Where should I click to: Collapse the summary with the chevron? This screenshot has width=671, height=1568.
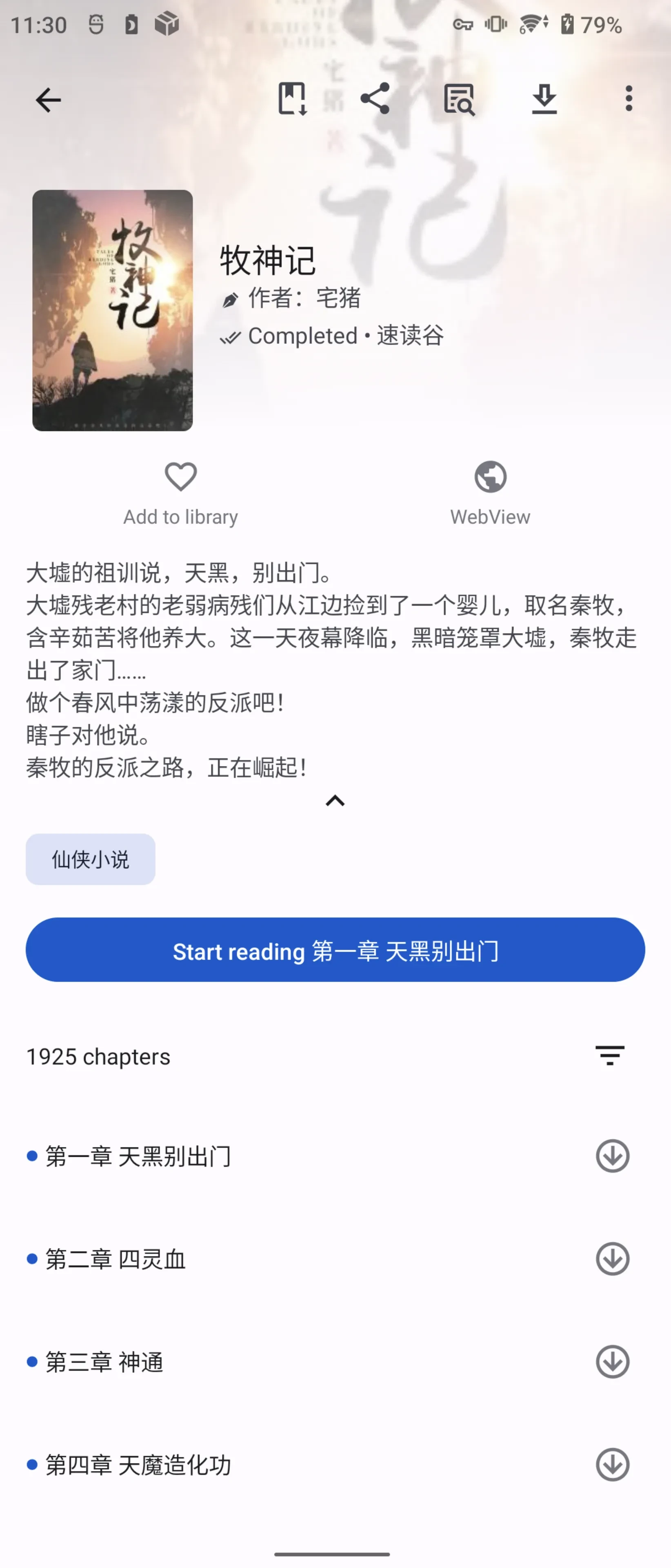(x=335, y=800)
